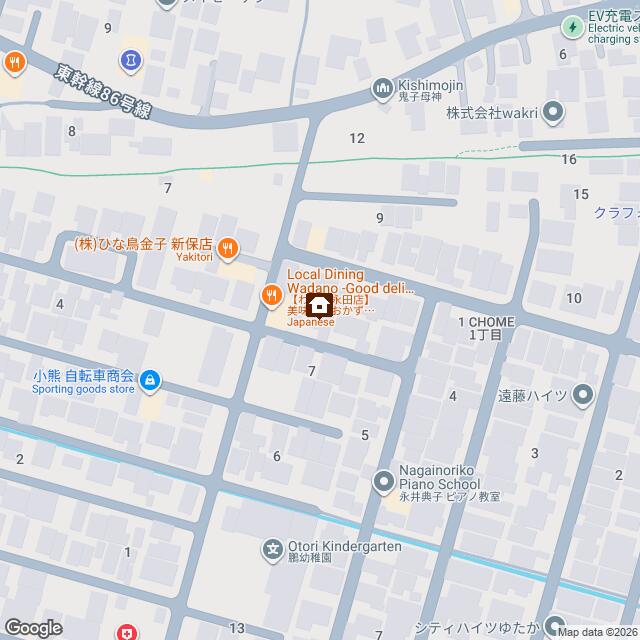
Task: Select the purple marker near block 9
Action: click(131, 62)
